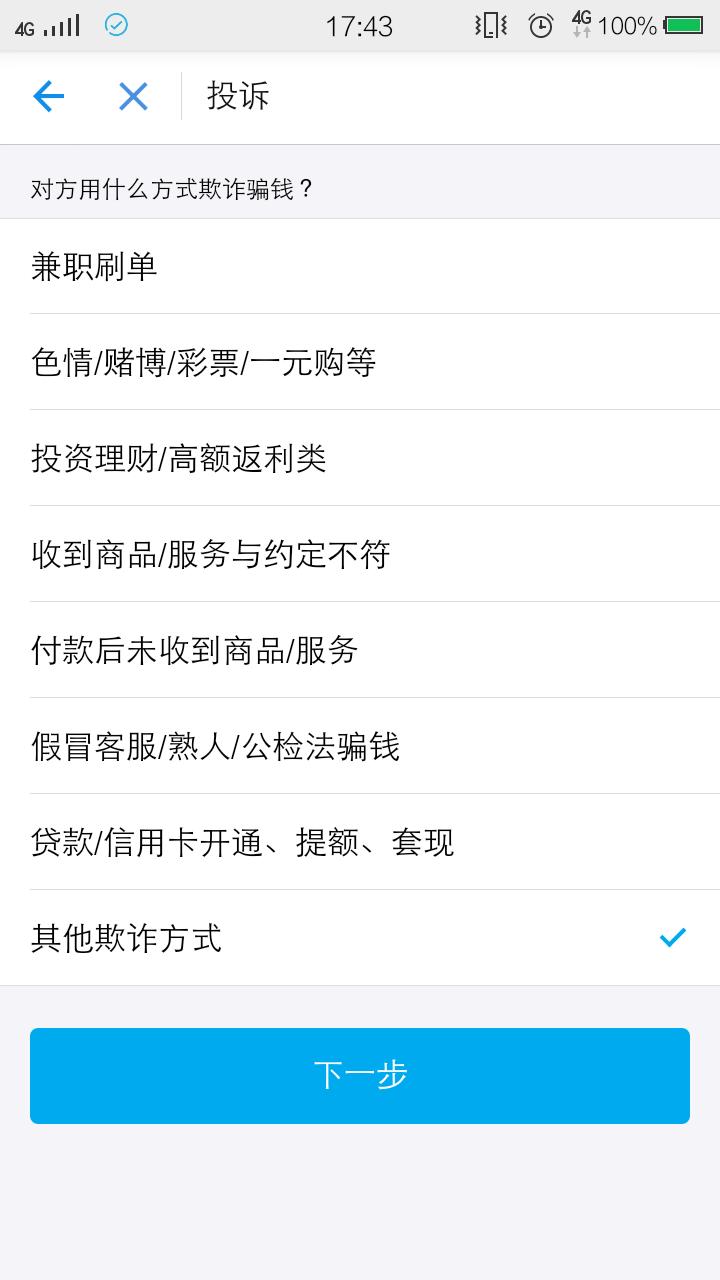Tap the 4G signal strength icon
The image size is (720, 1280).
[50, 26]
